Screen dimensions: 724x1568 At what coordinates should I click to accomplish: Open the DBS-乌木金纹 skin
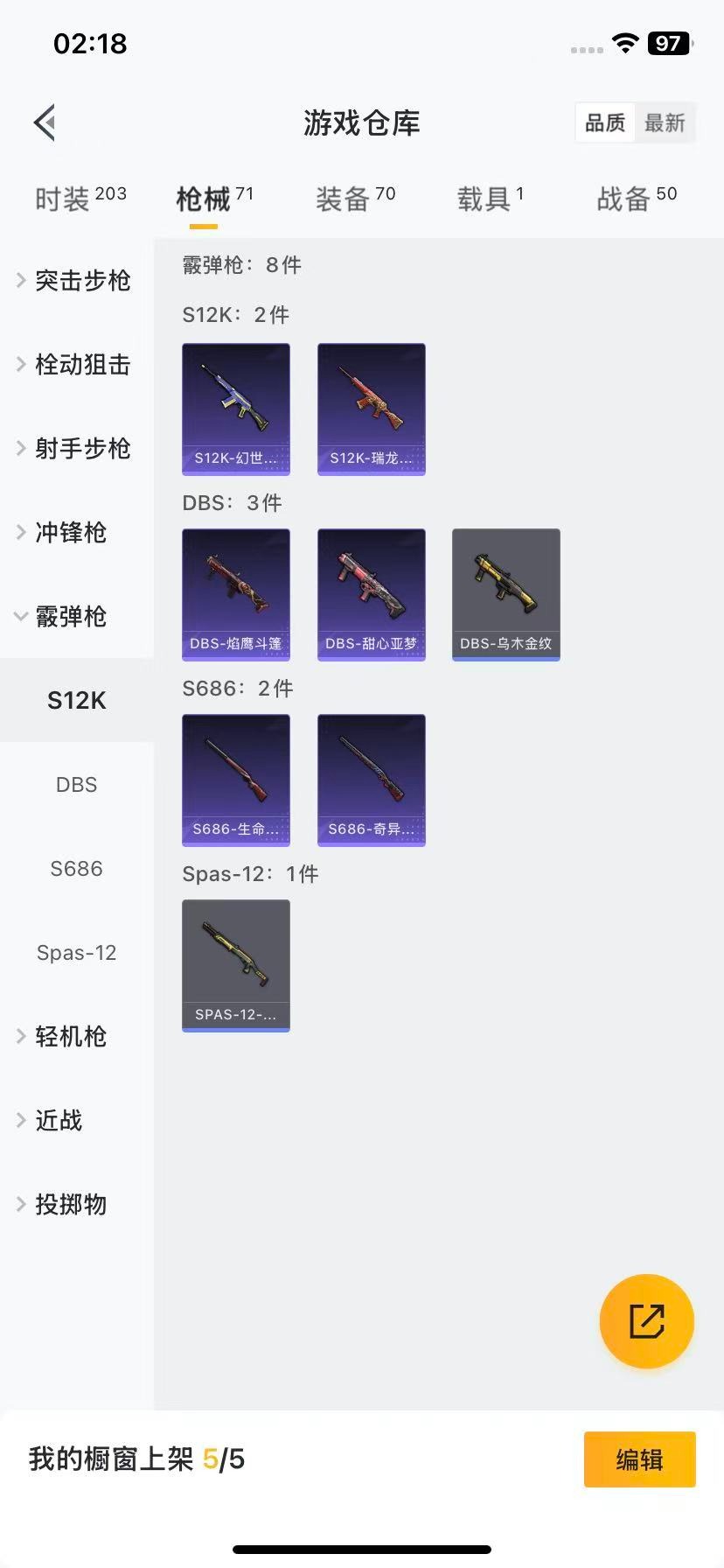coord(505,594)
